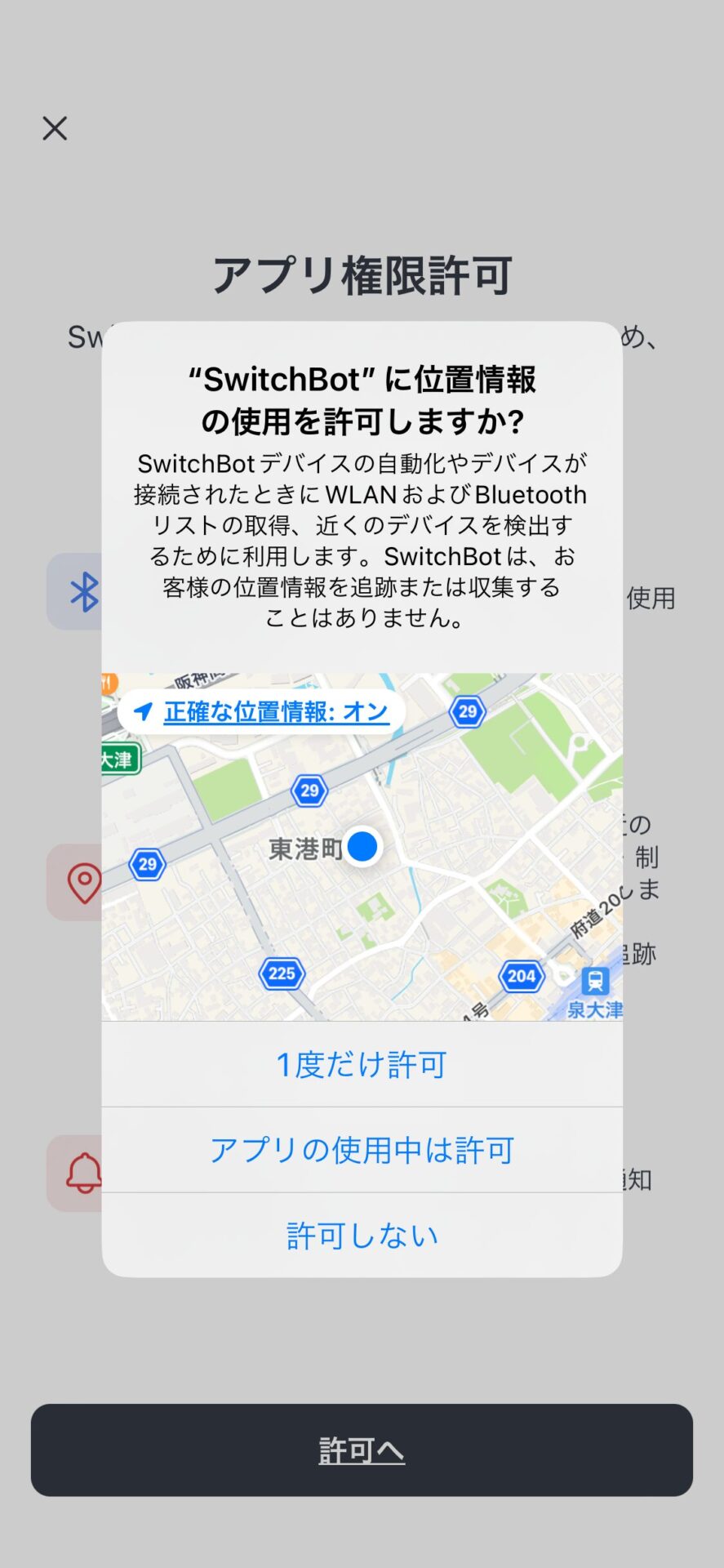
Task: Choose 許可しない to deny location
Action: pos(362,1236)
